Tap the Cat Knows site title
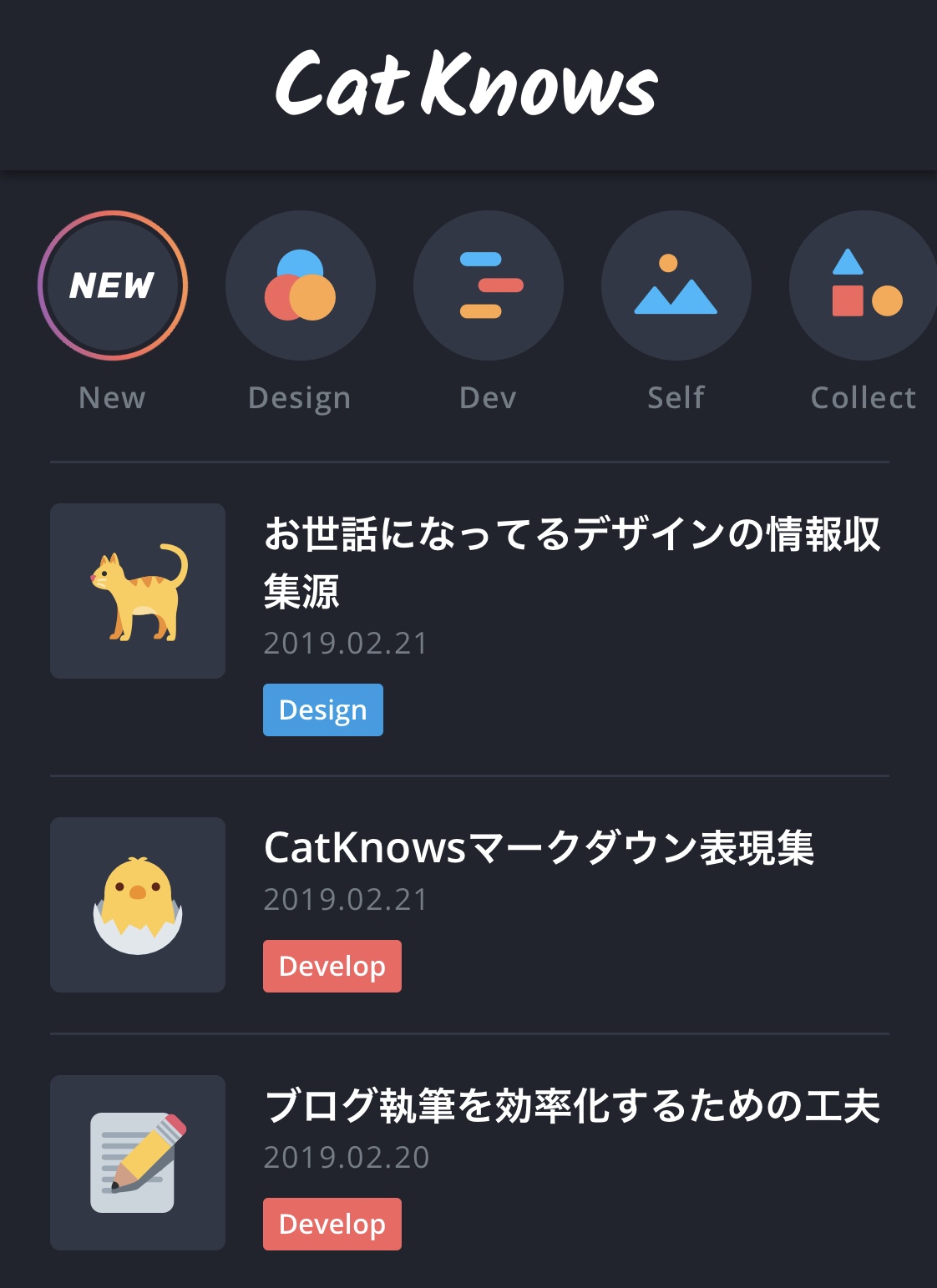Viewport: 937px width, 1288px height. click(467, 83)
